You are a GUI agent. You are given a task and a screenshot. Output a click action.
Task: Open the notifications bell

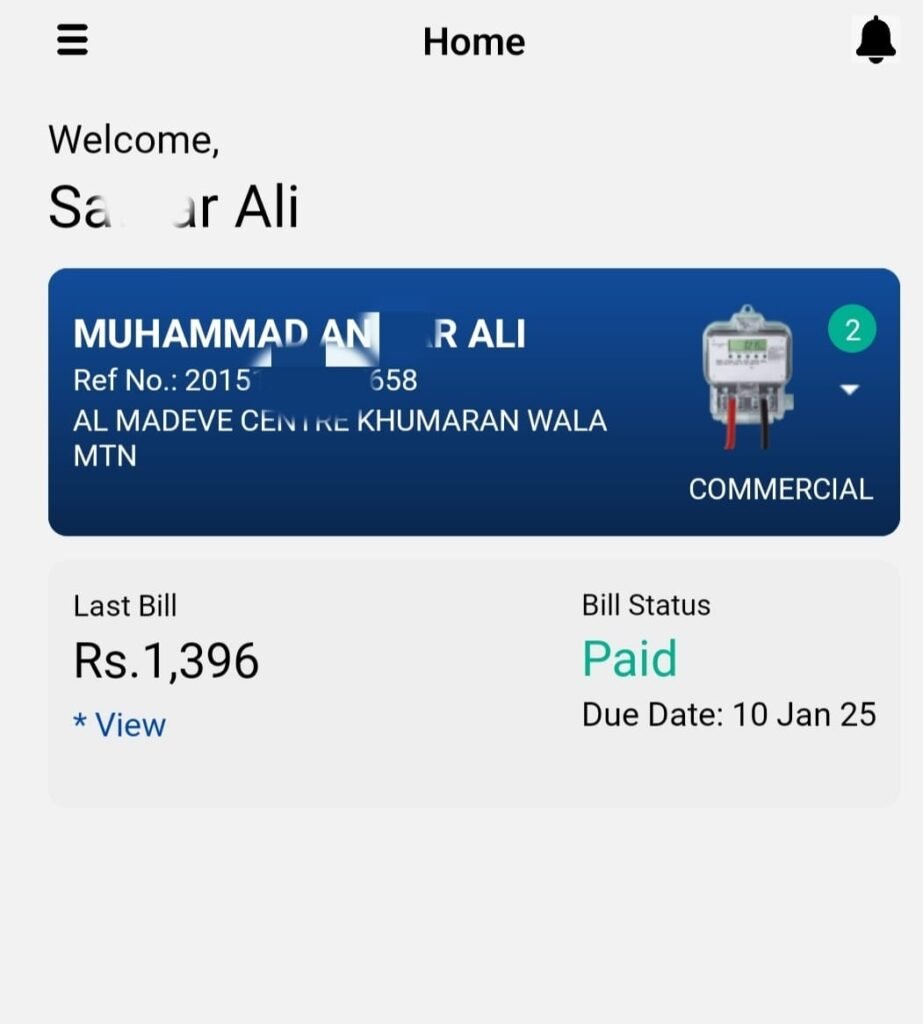point(874,40)
